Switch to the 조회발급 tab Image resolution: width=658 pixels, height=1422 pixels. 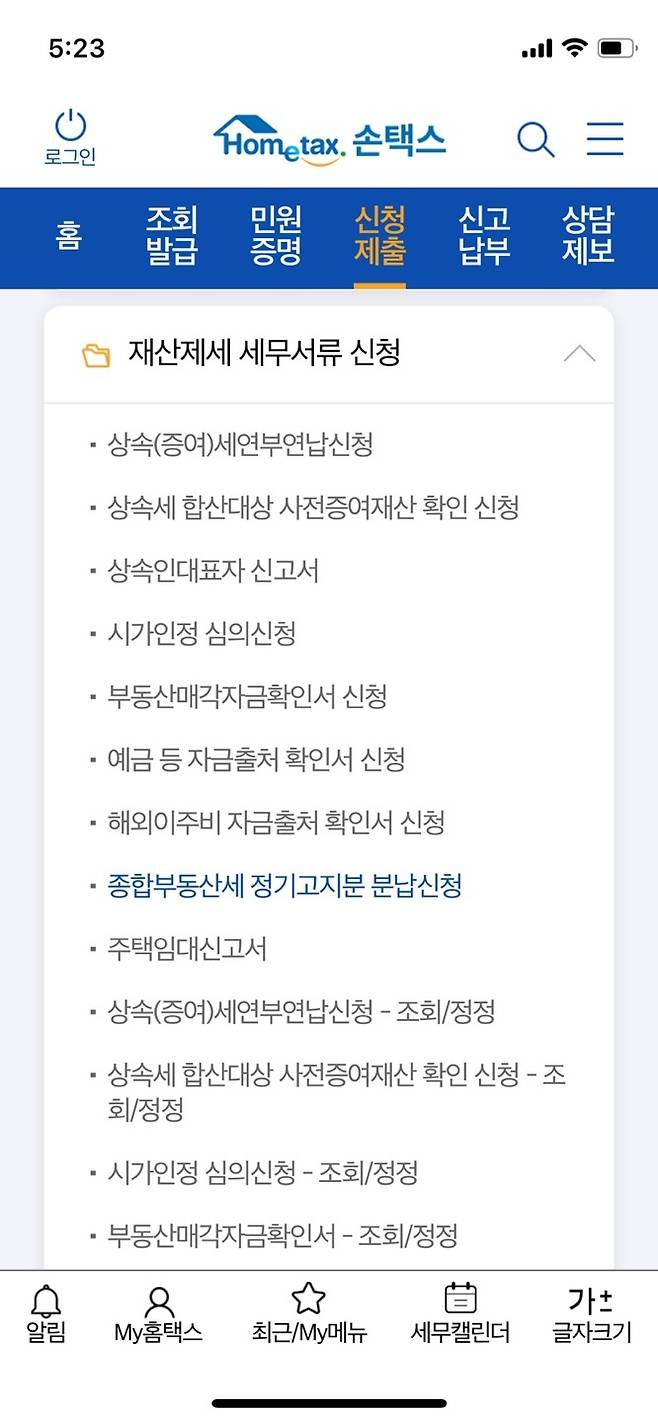(x=172, y=237)
